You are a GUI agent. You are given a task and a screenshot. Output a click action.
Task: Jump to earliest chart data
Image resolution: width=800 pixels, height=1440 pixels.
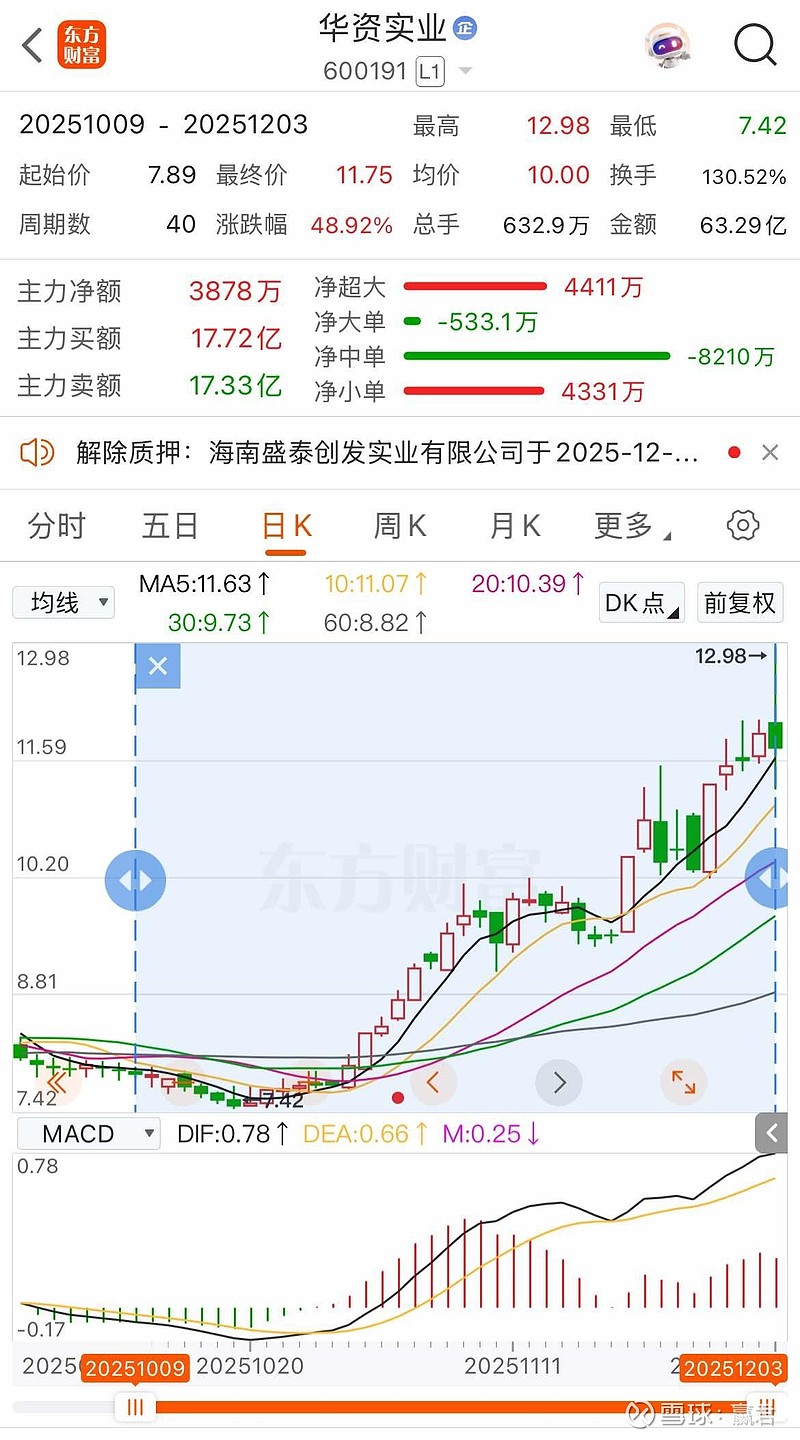tap(57, 1082)
